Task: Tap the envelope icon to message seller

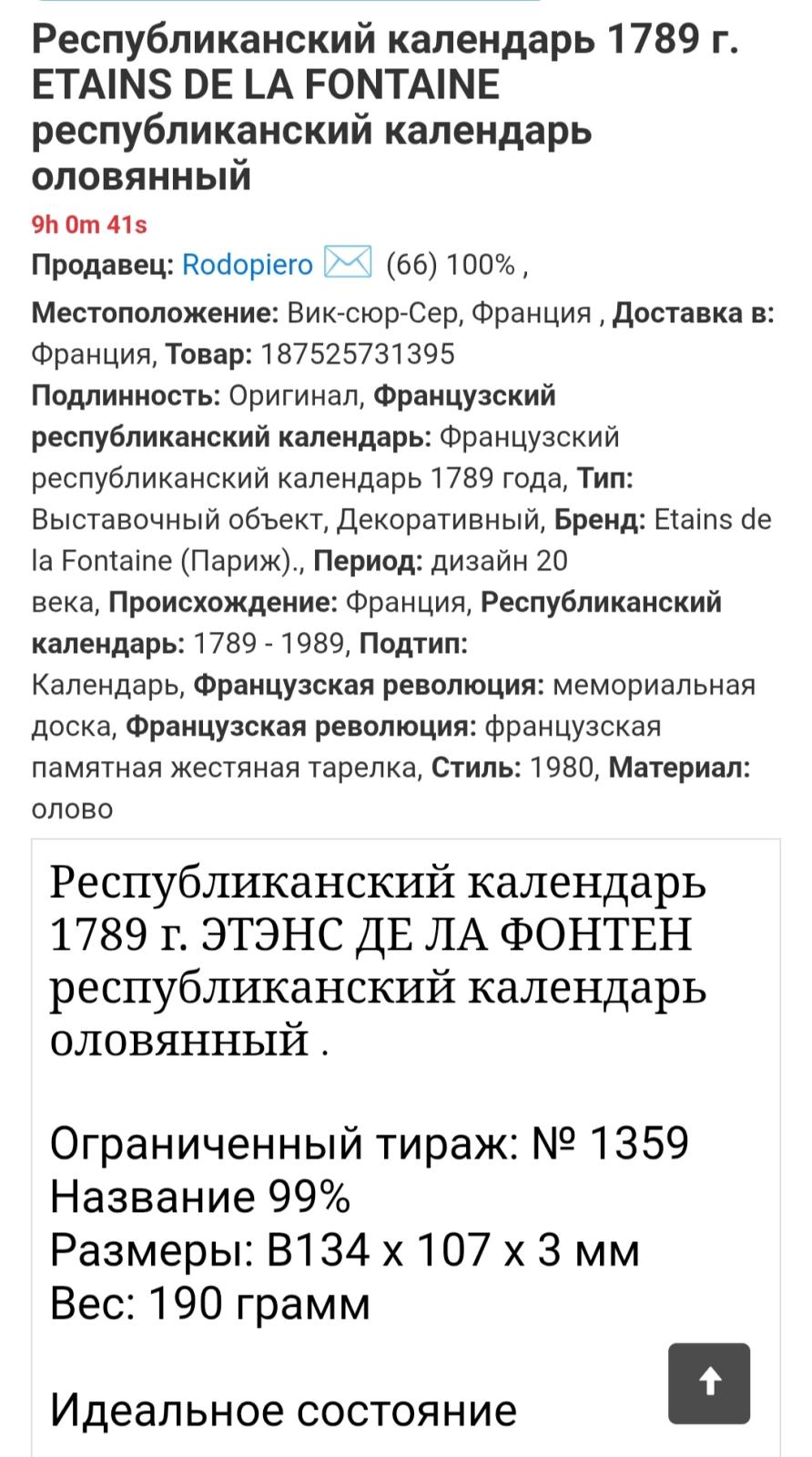Action: click(x=349, y=262)
